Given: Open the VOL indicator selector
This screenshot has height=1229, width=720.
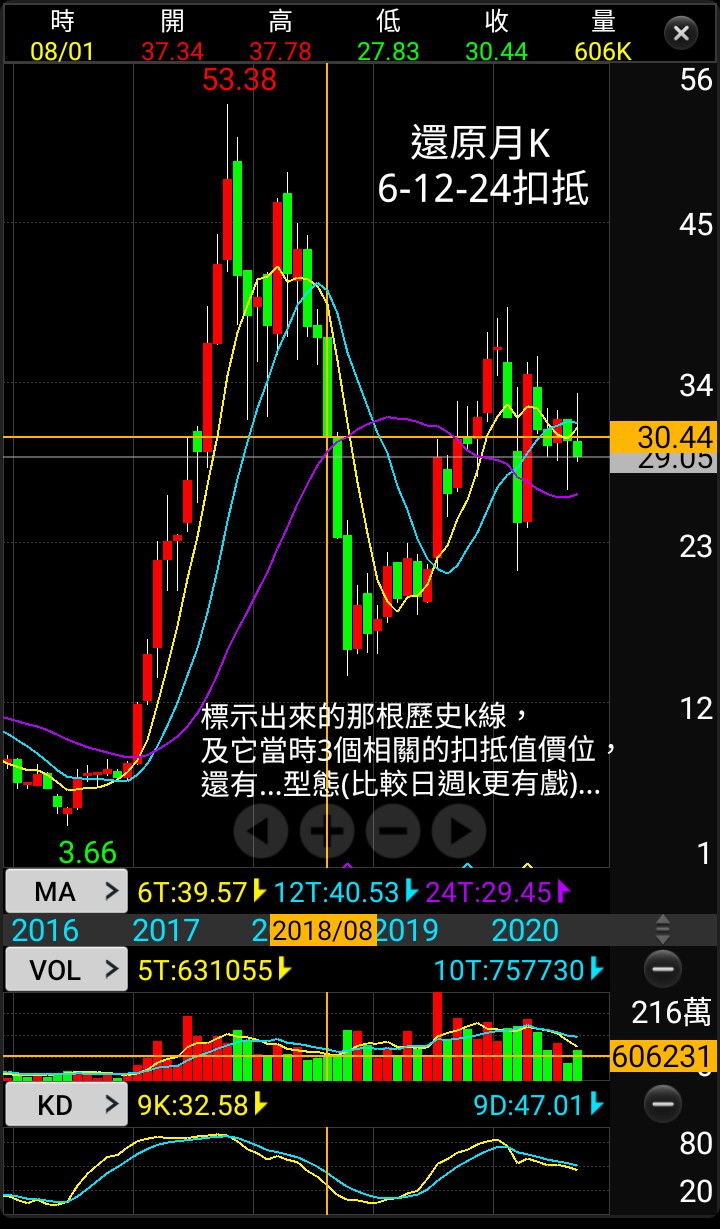Looking at the screenshot, I should [66, 969].
